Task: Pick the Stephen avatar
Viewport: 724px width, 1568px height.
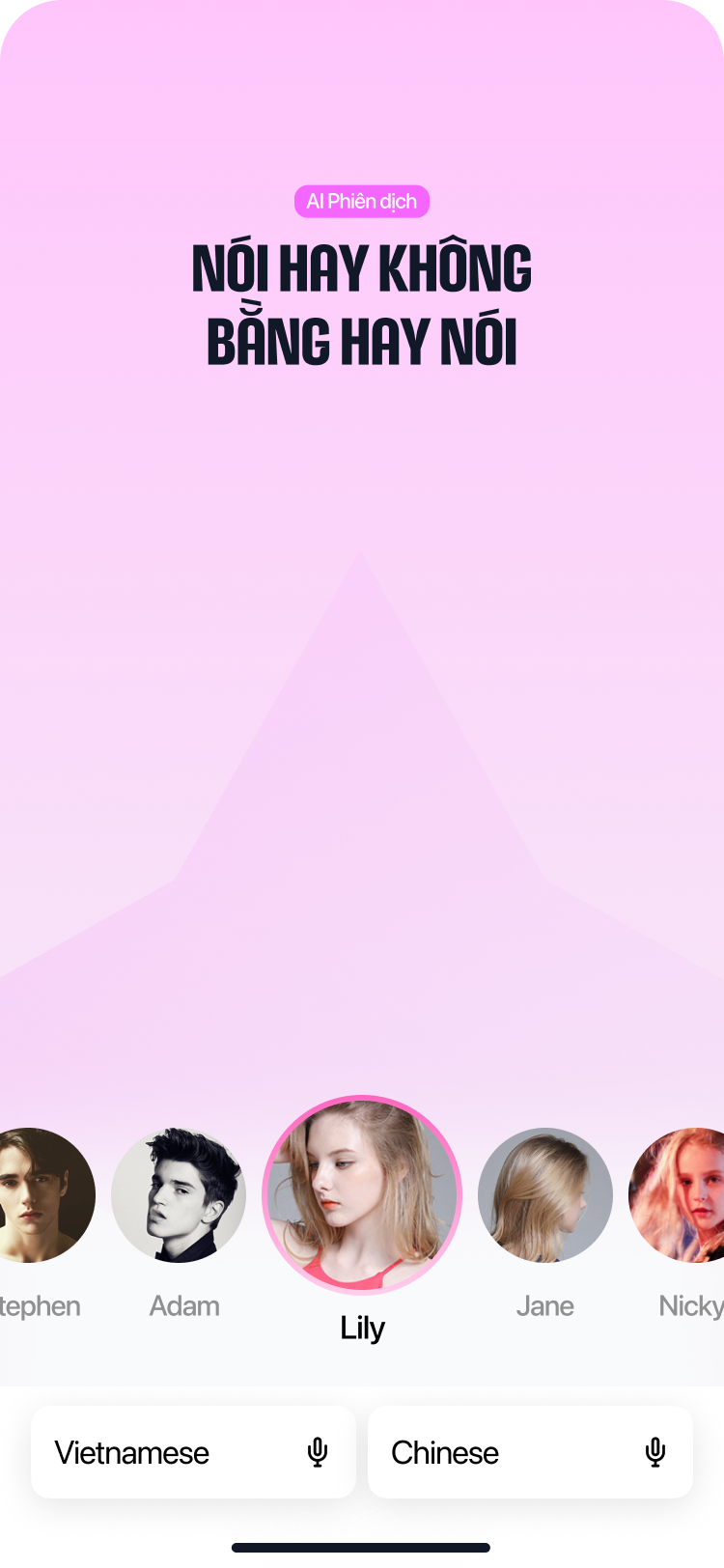Action: (43, 1195)
